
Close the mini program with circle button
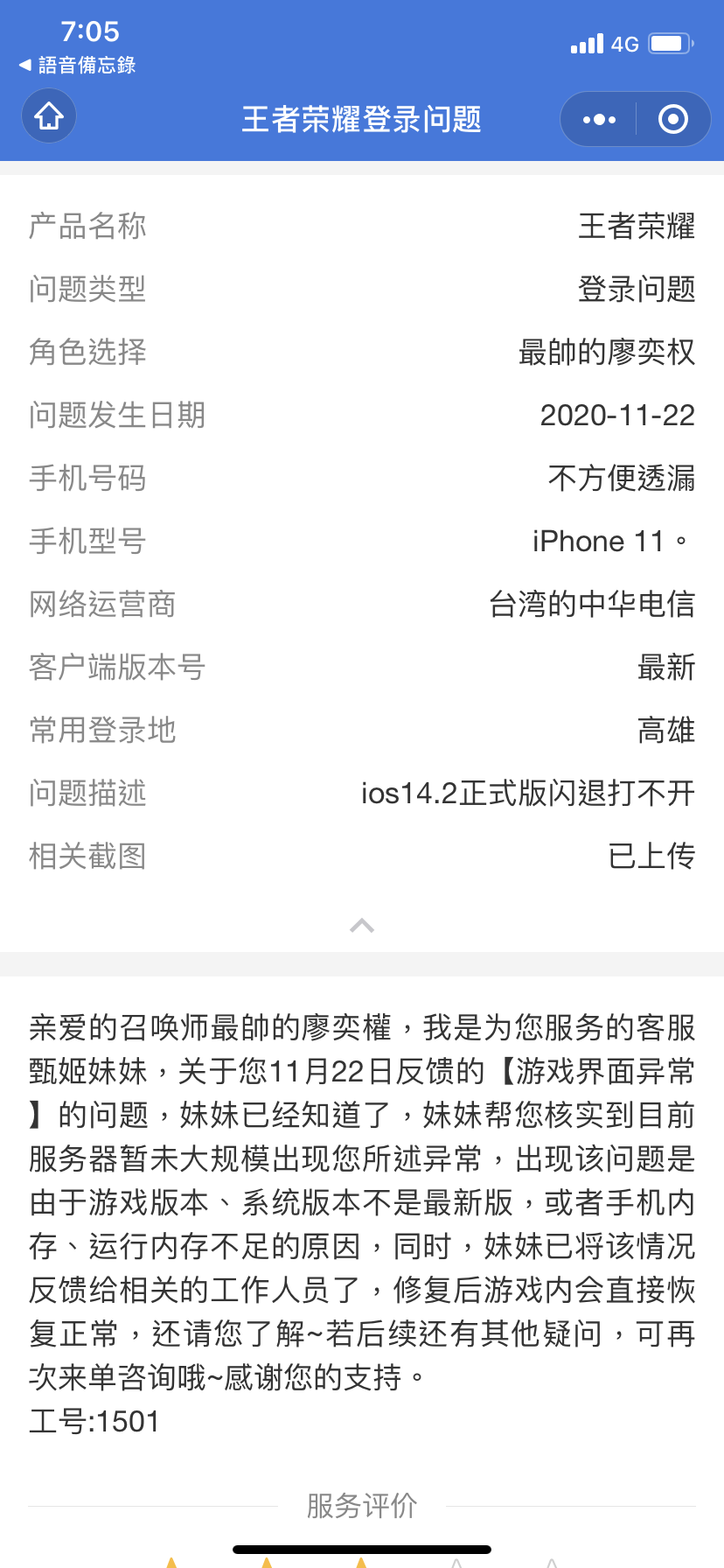click(x=672, y=119)
